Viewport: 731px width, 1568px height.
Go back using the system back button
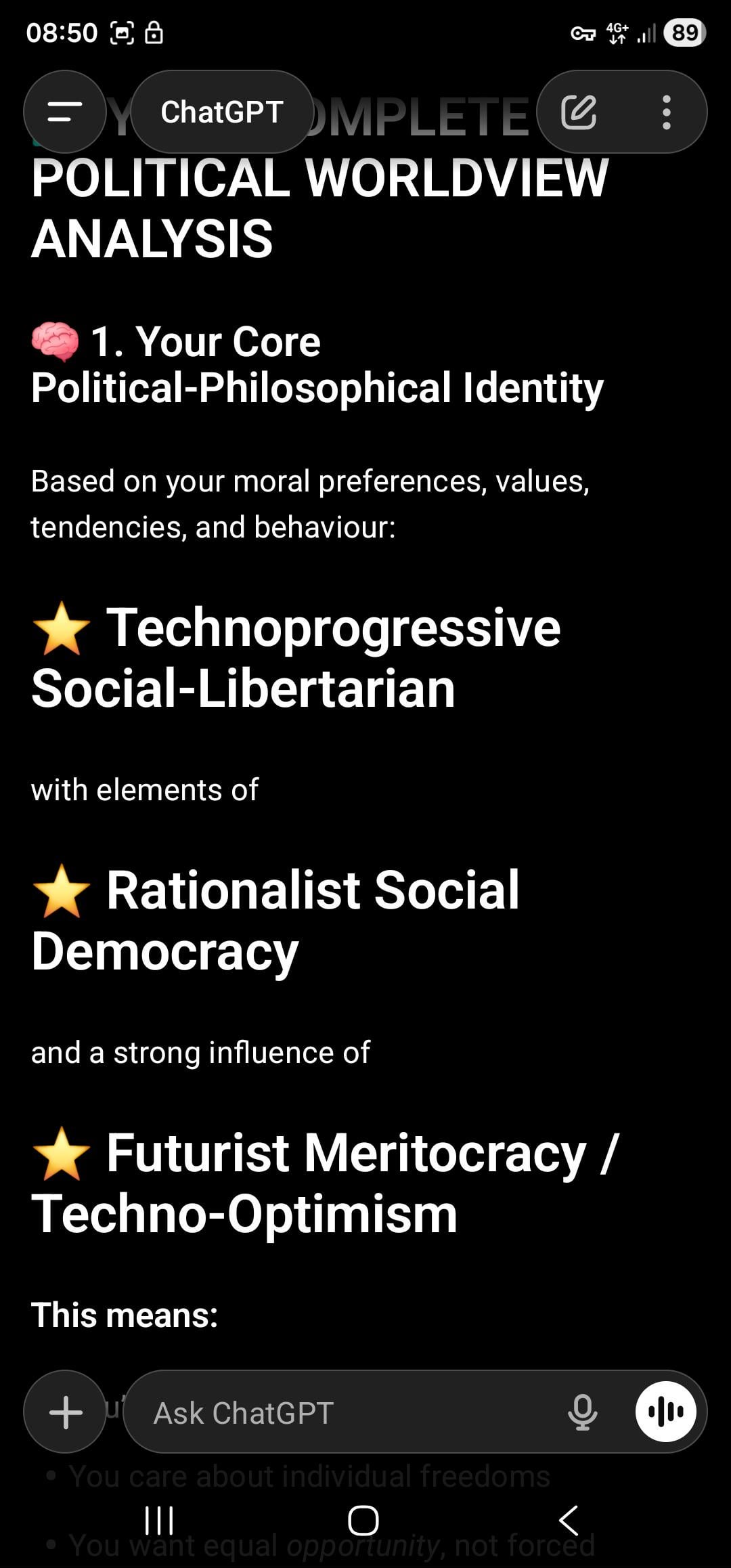[569, 1521]
